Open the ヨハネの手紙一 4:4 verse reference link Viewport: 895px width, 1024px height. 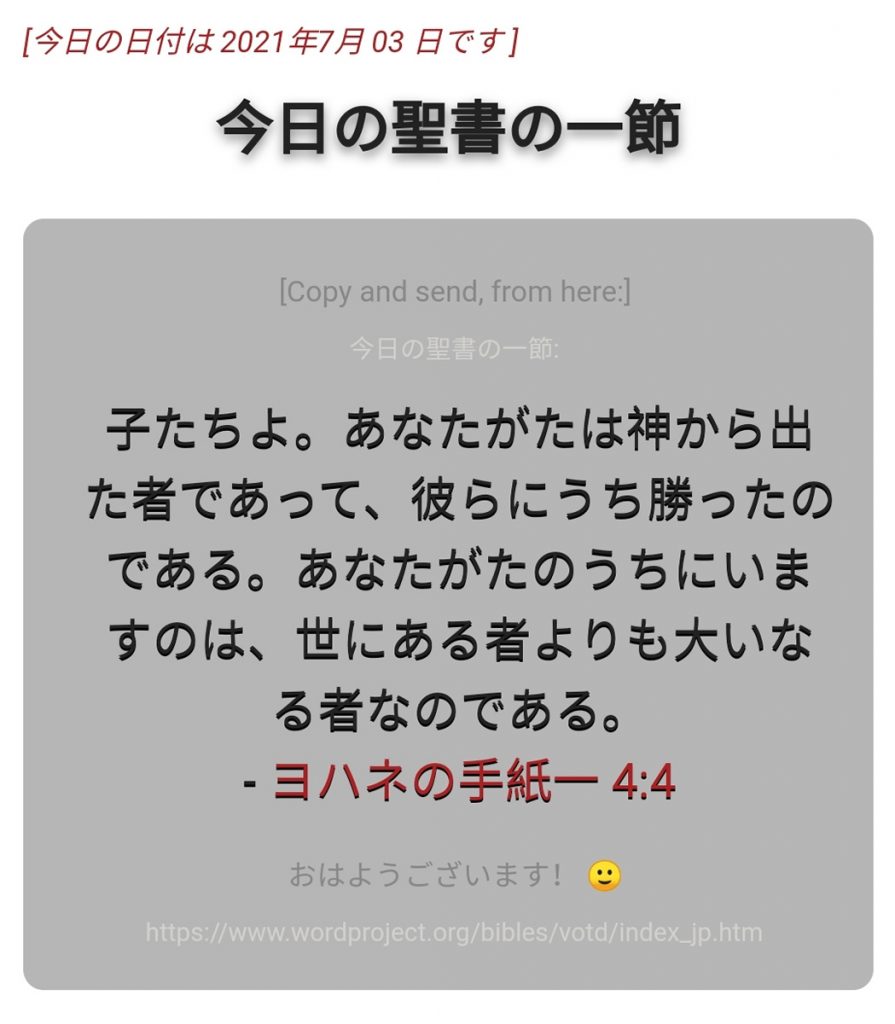point(474,781)
